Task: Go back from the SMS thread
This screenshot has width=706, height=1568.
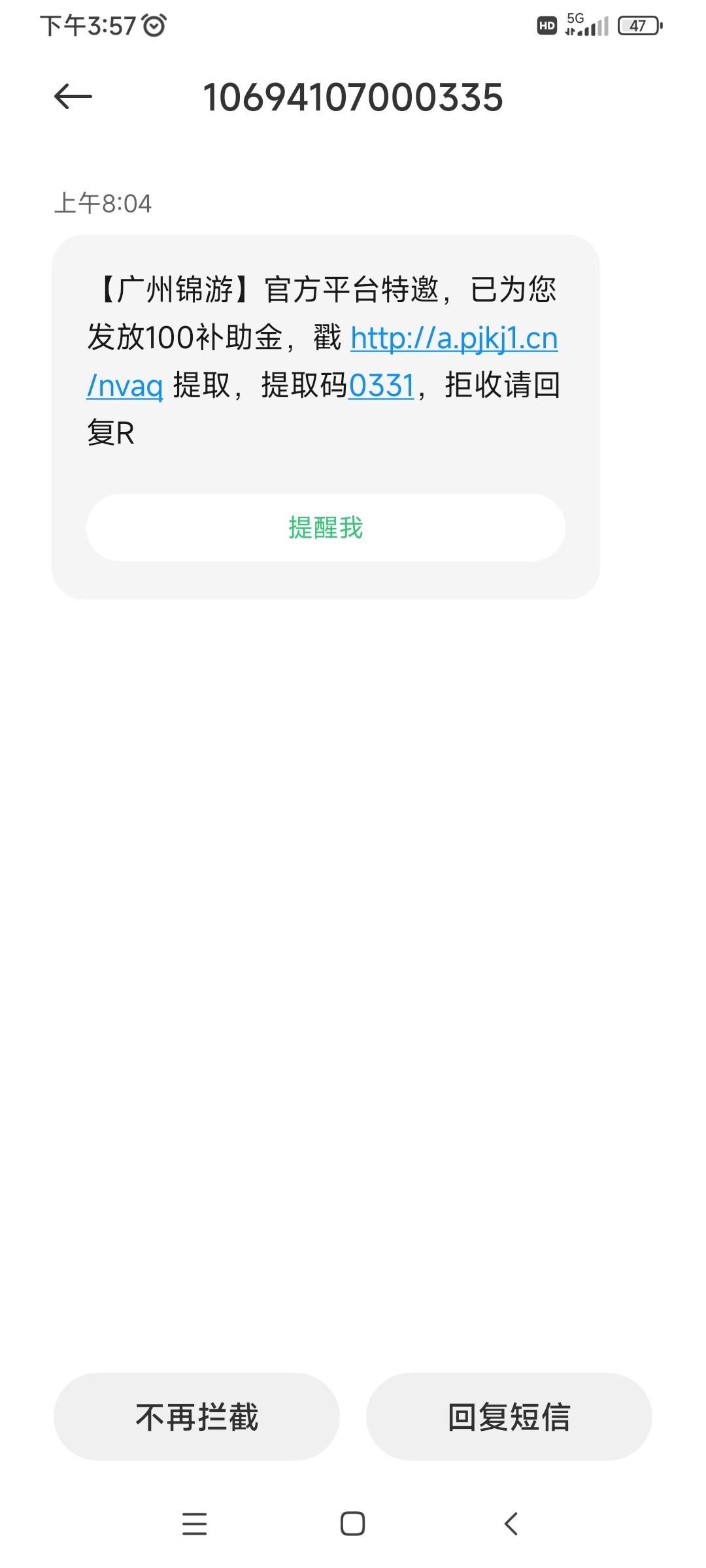Action: coord(73,97)
